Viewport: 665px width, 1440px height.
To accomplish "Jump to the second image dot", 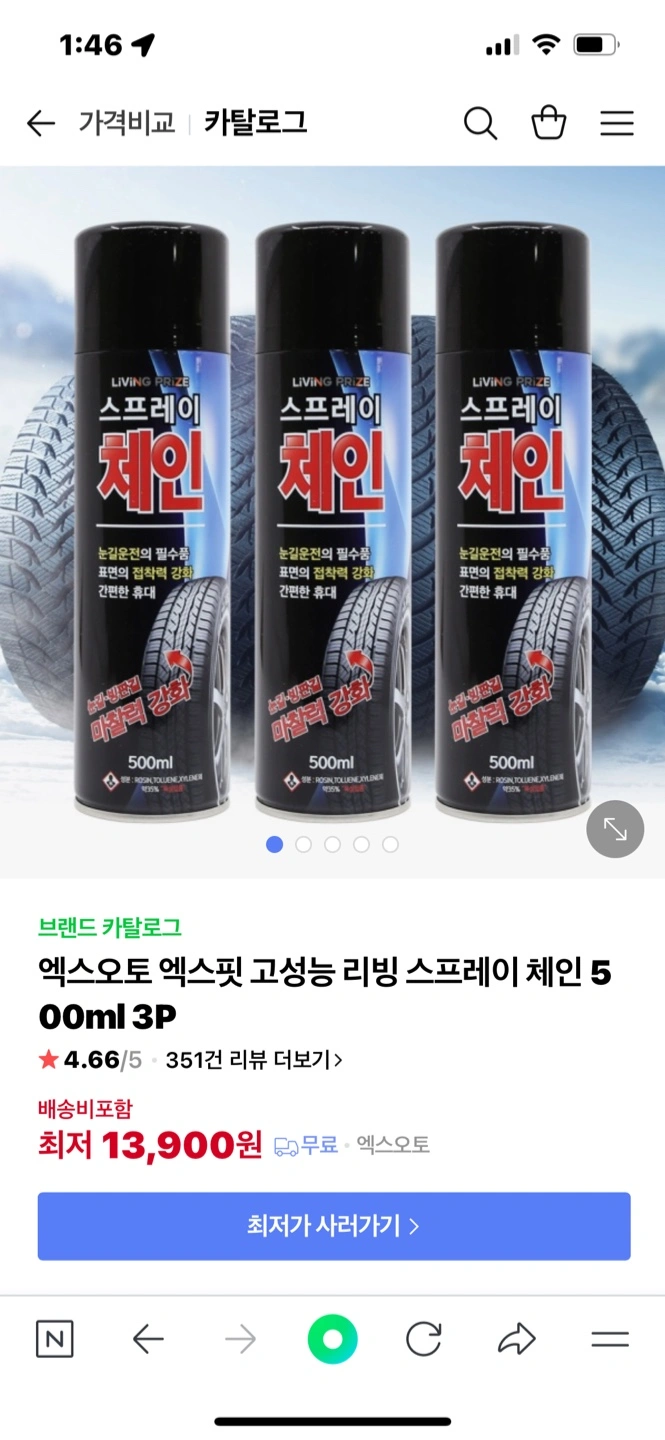I will (303, 845).
